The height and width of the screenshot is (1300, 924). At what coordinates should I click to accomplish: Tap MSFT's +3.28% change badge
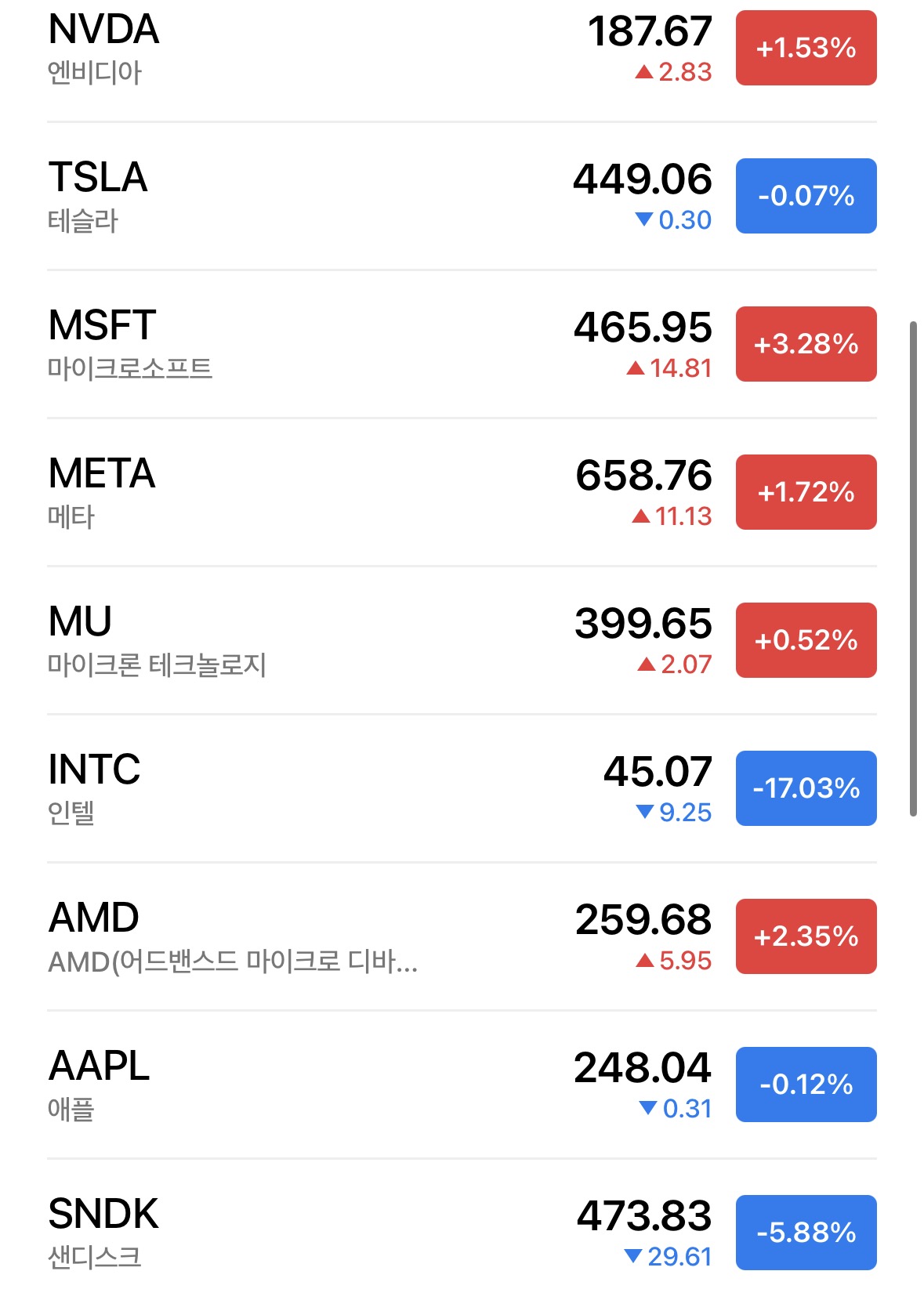point(806,344)
